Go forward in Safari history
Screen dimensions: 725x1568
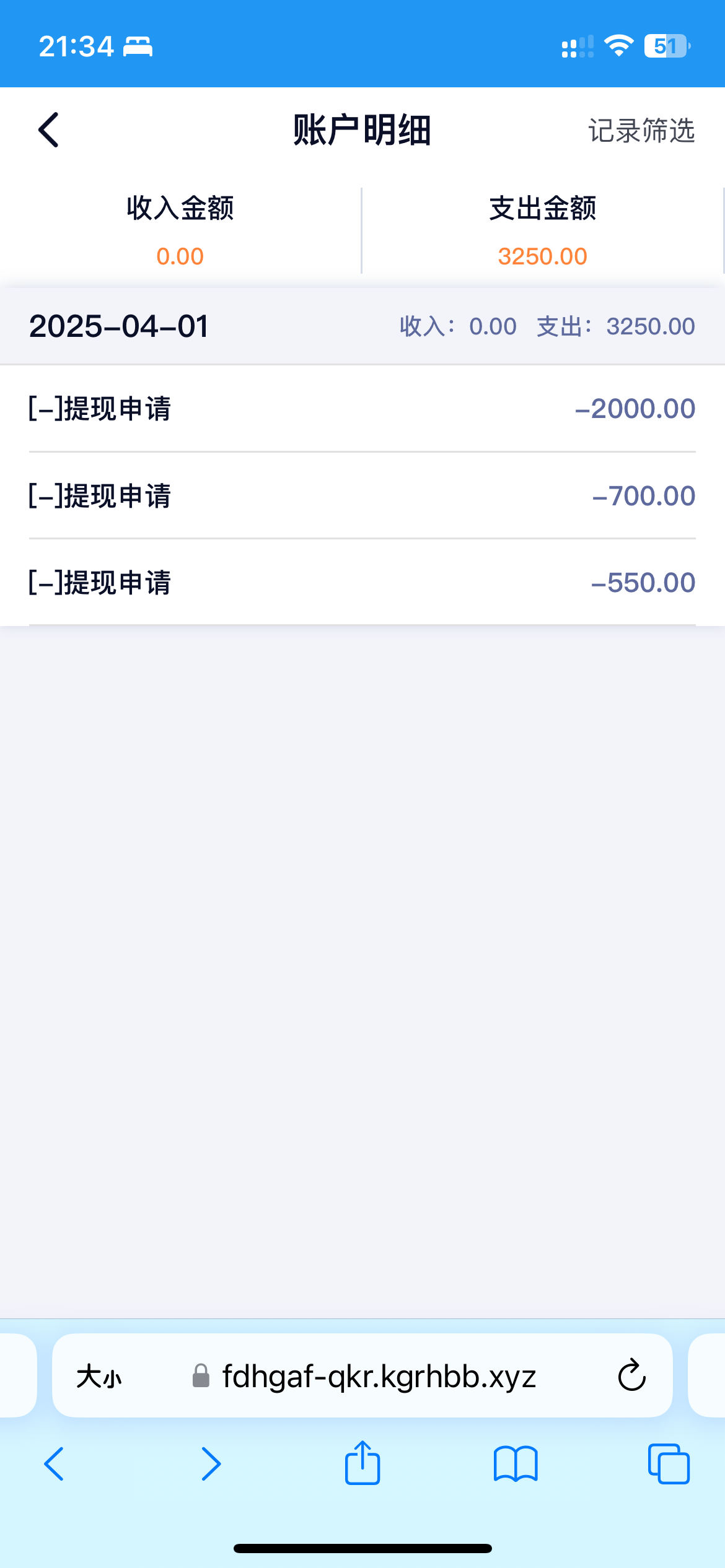pos(211,1464)
